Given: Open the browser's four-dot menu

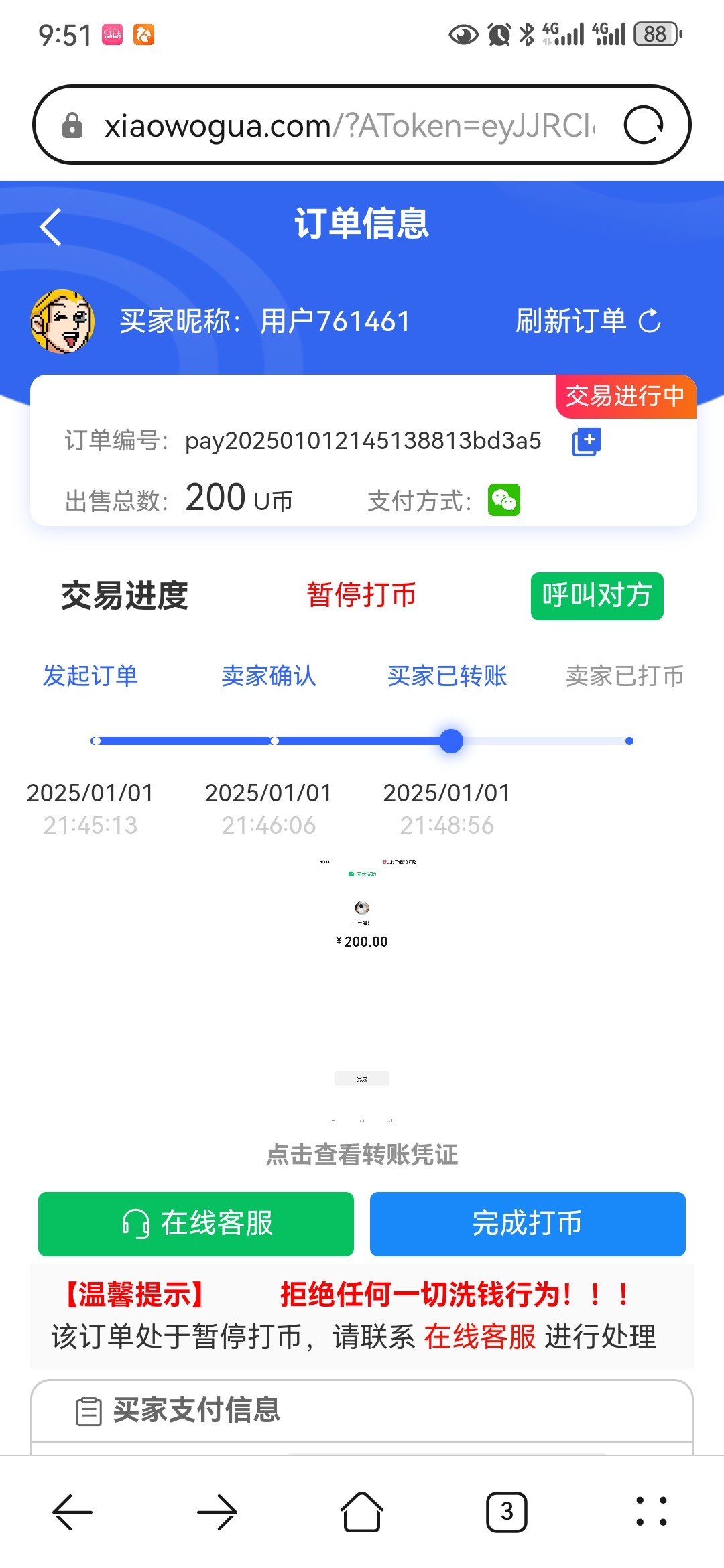Looking at the screenshot, I should (651, 1512).
